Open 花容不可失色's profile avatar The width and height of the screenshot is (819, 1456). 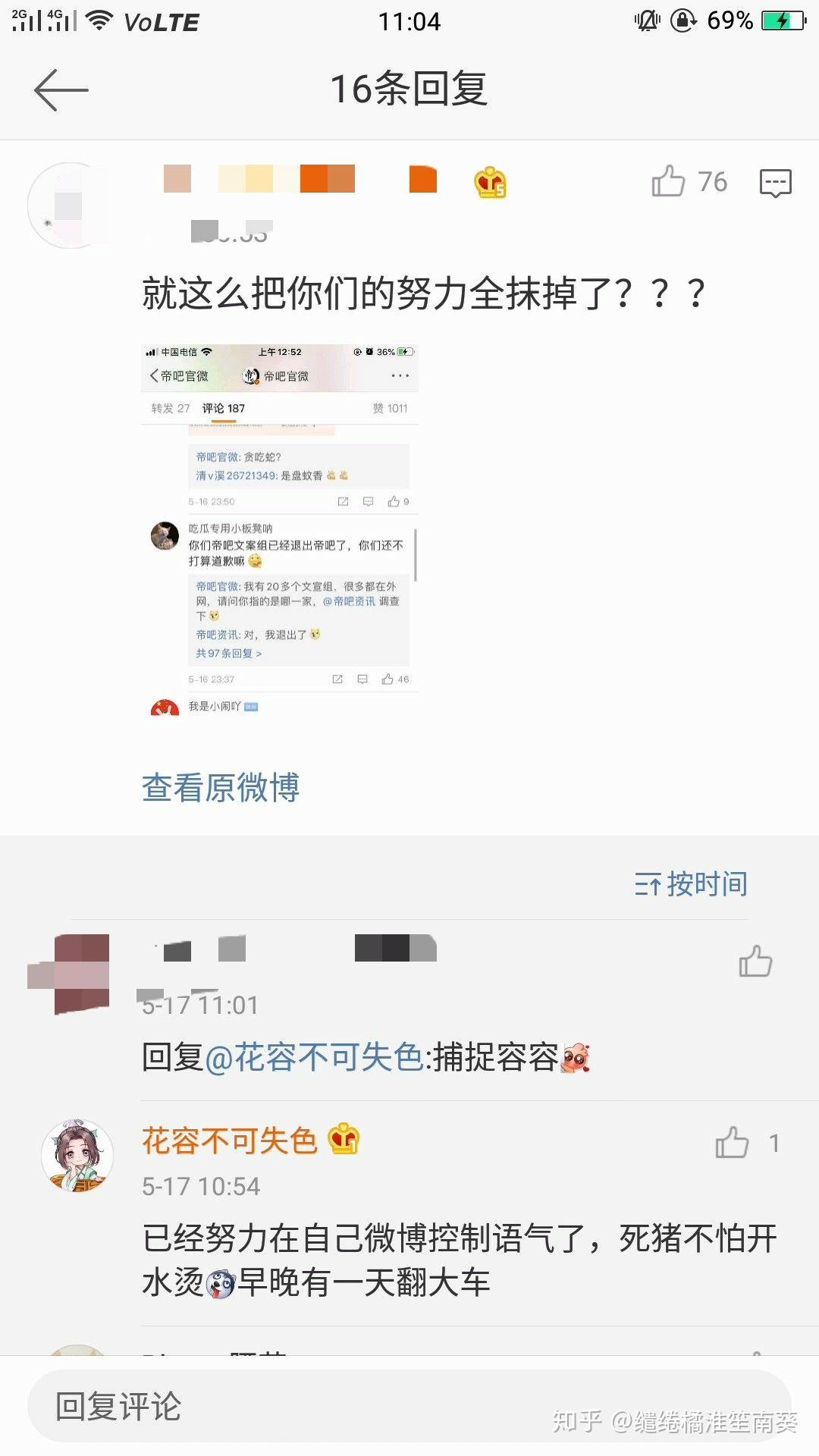[77, 1156]
